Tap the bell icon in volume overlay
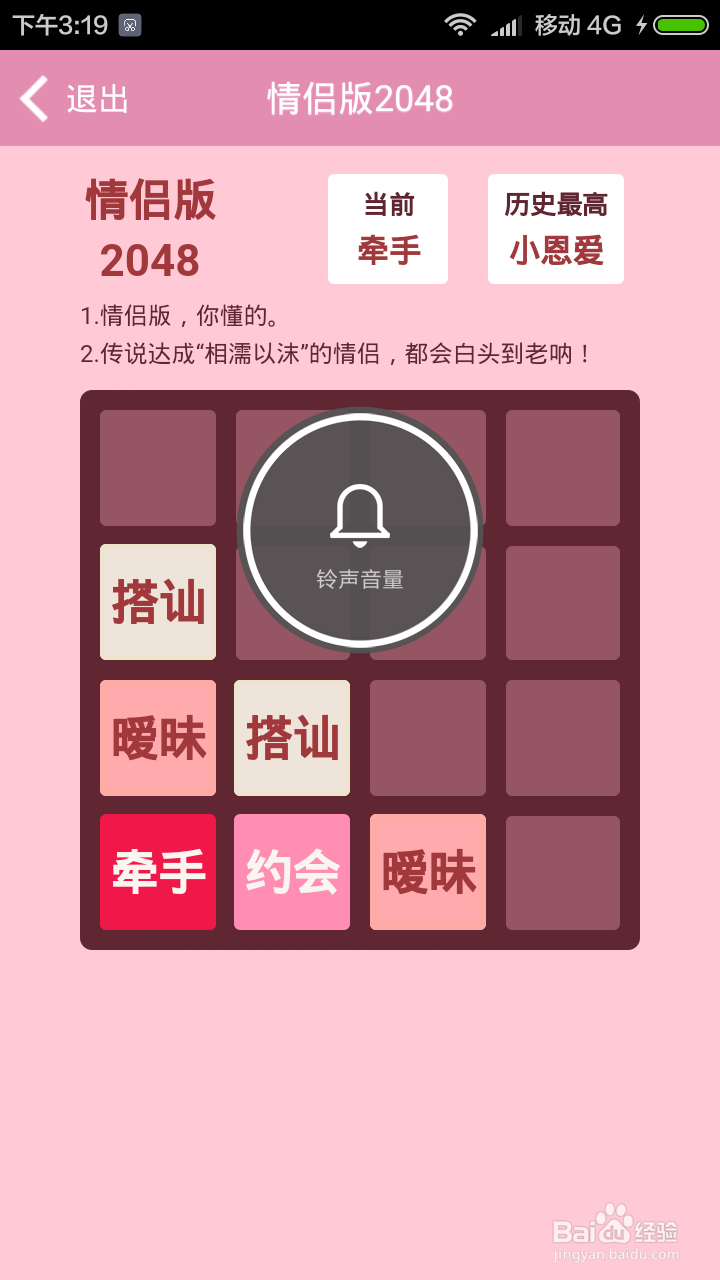 [358, 510]
